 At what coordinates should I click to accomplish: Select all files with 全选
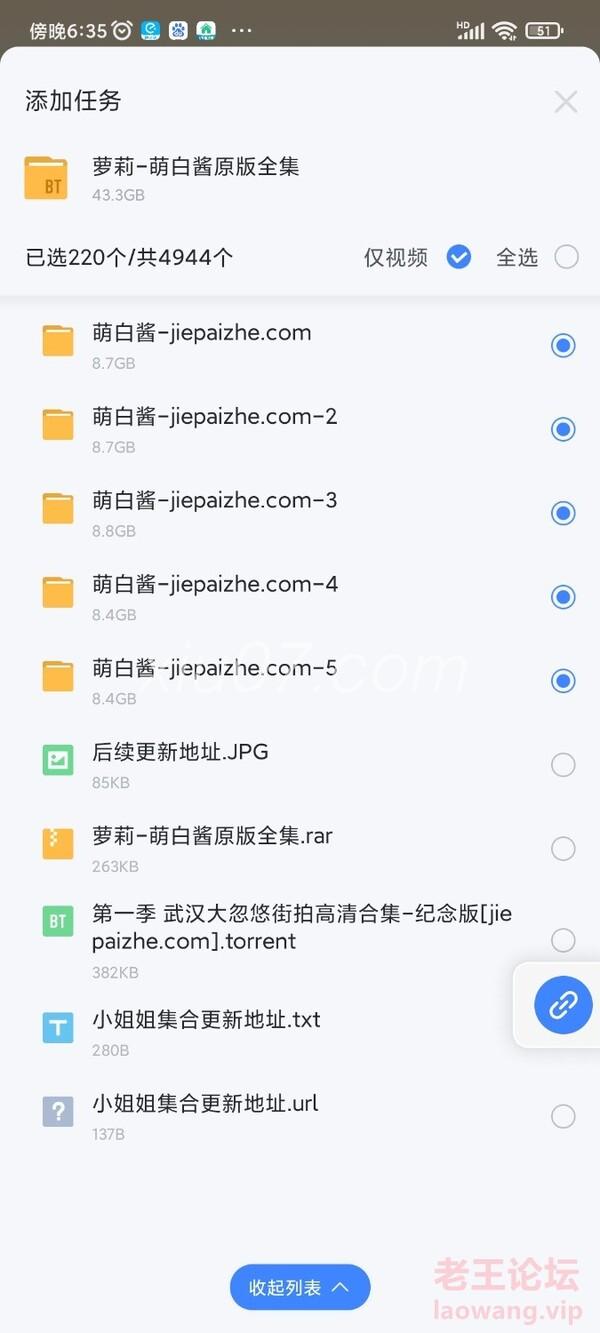pyautogui.click(x=566, y=257)
